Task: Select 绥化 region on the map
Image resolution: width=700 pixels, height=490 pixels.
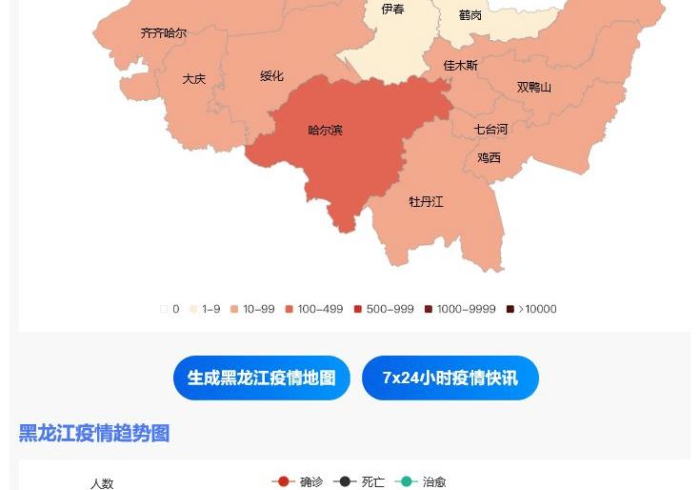Action: [x=272, y=76]
